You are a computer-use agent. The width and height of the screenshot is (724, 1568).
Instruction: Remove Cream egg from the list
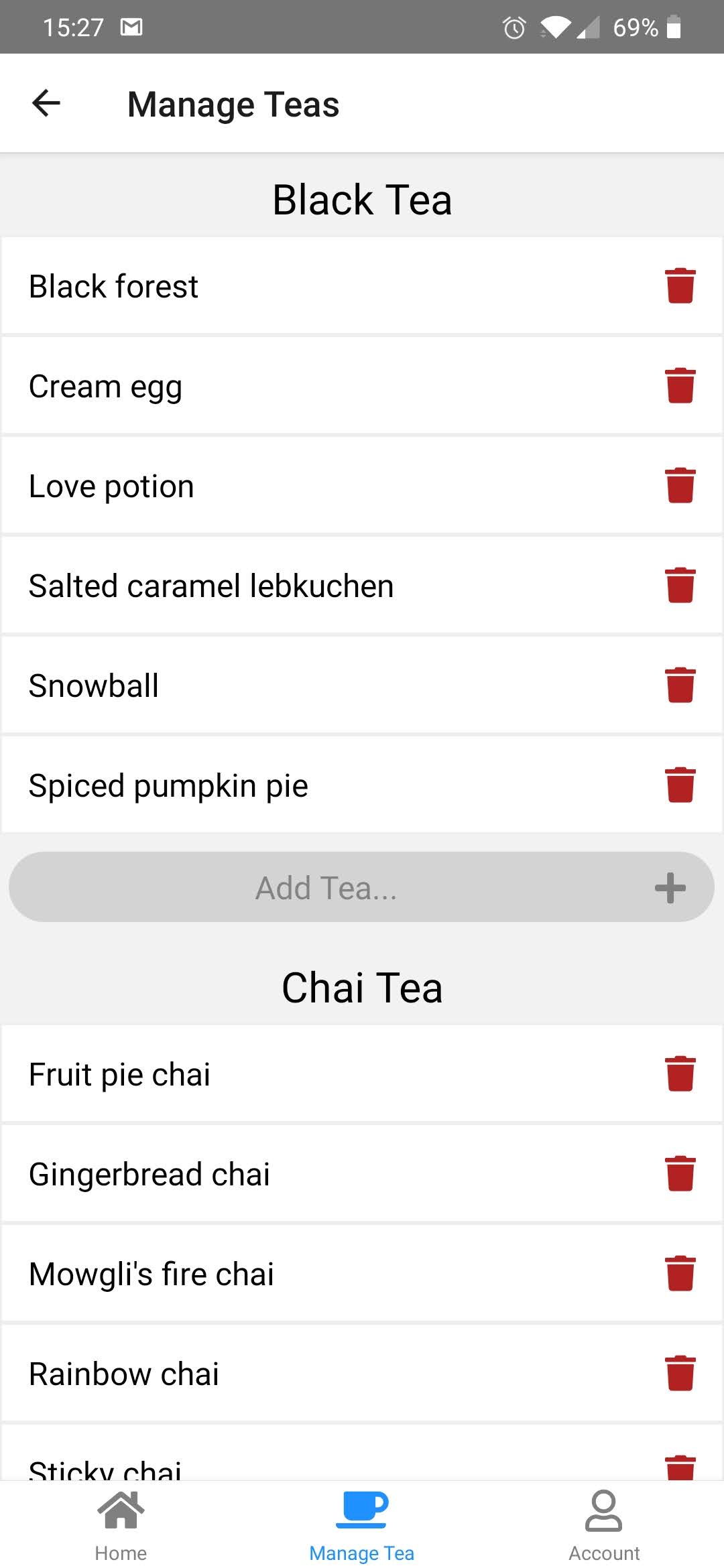(x=680, y=386)
